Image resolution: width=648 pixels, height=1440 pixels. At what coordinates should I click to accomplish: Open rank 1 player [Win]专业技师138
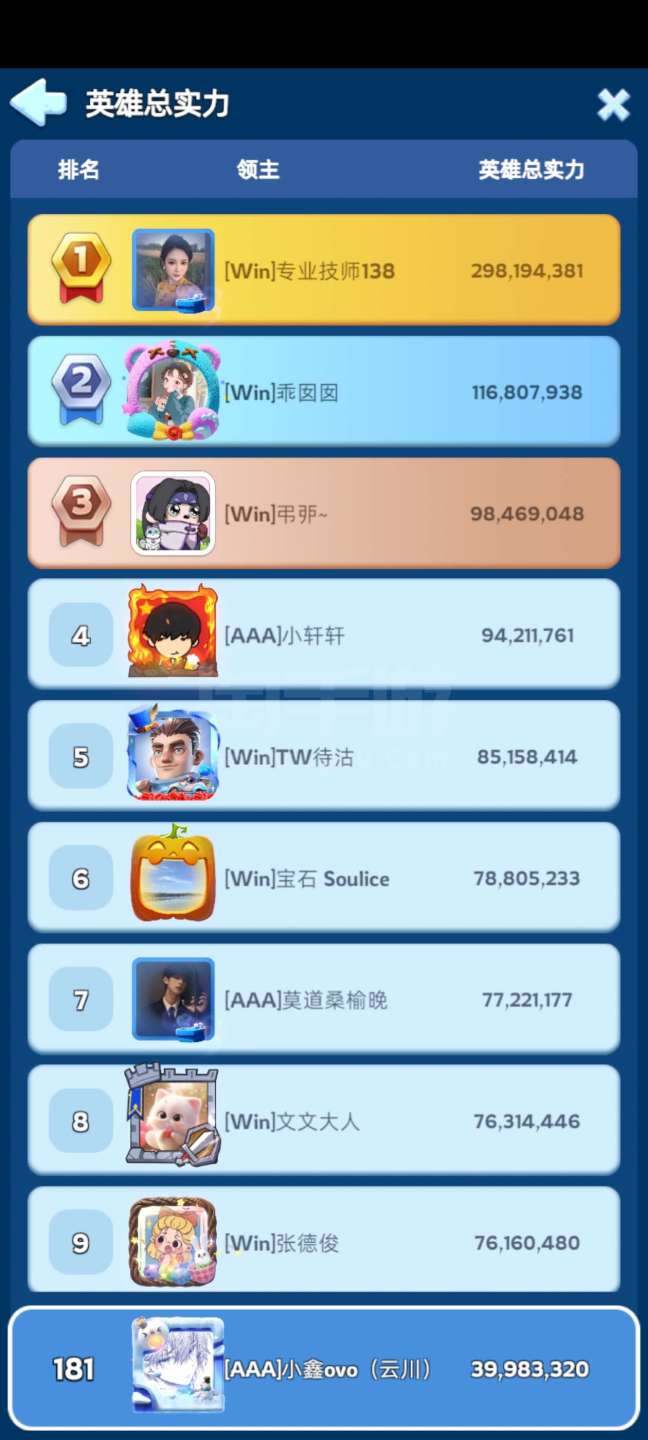pyautogui.click(x=324, y=270)
